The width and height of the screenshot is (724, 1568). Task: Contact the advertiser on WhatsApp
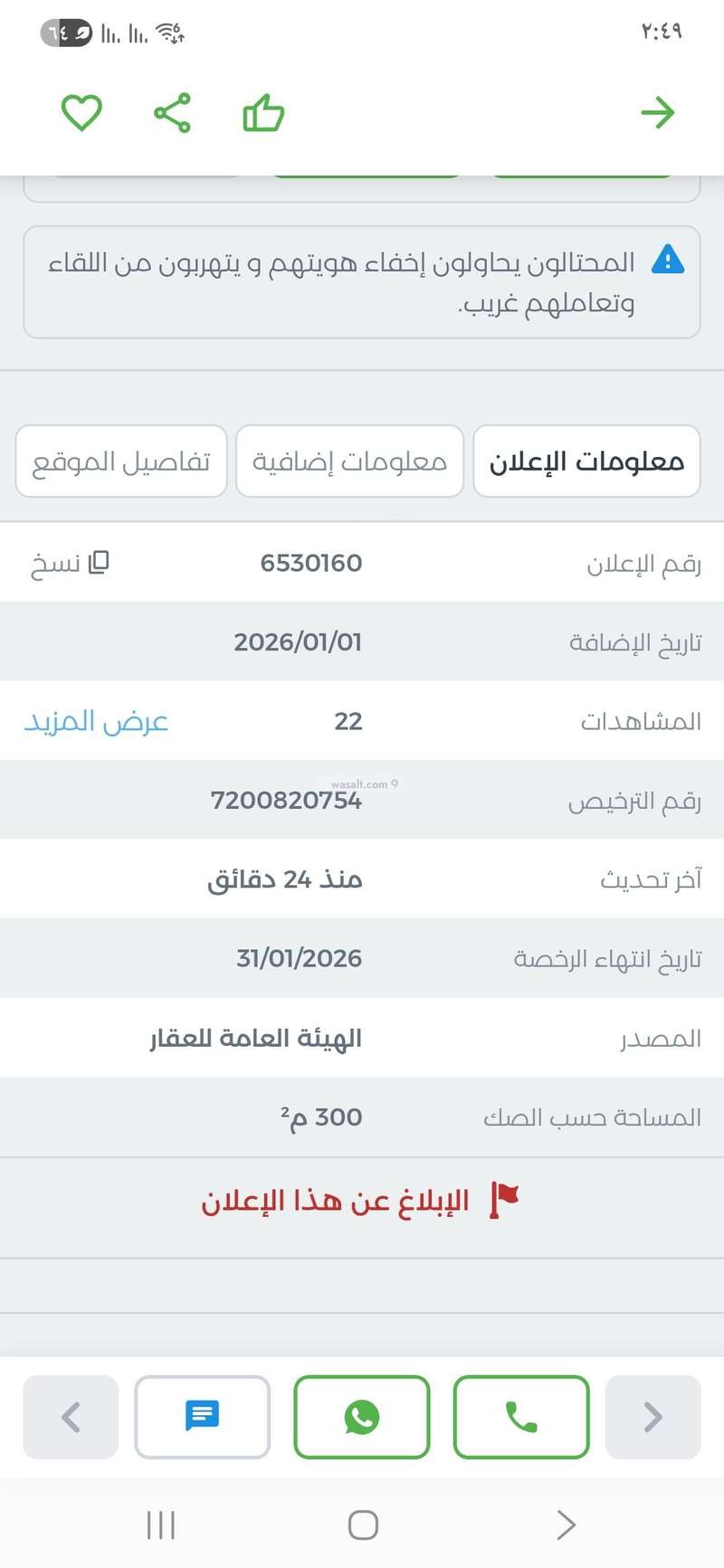pyautogui.click(x=362, y=1417)
